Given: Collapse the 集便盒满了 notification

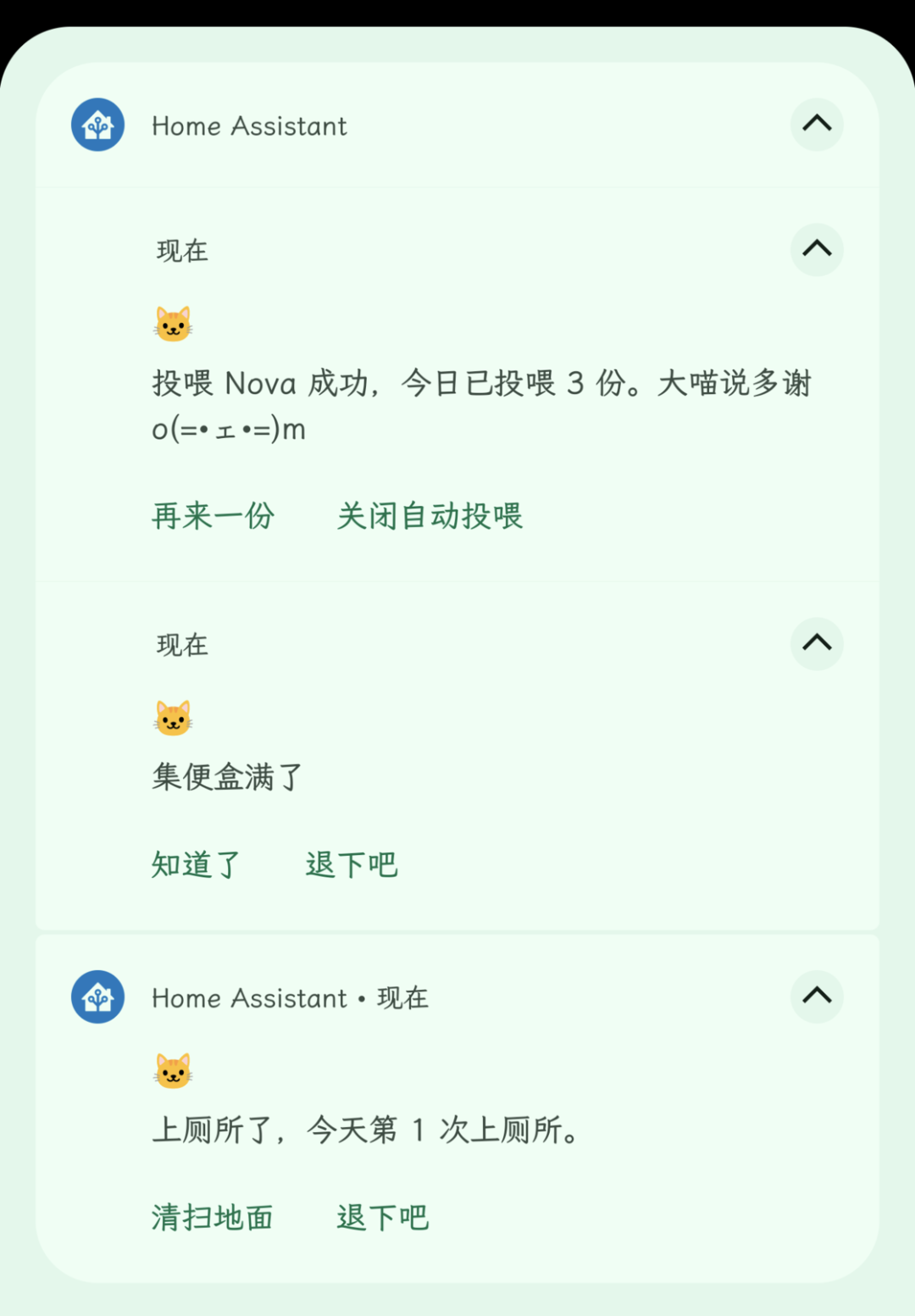Looking at the screenshot, I should click(817, 643).
